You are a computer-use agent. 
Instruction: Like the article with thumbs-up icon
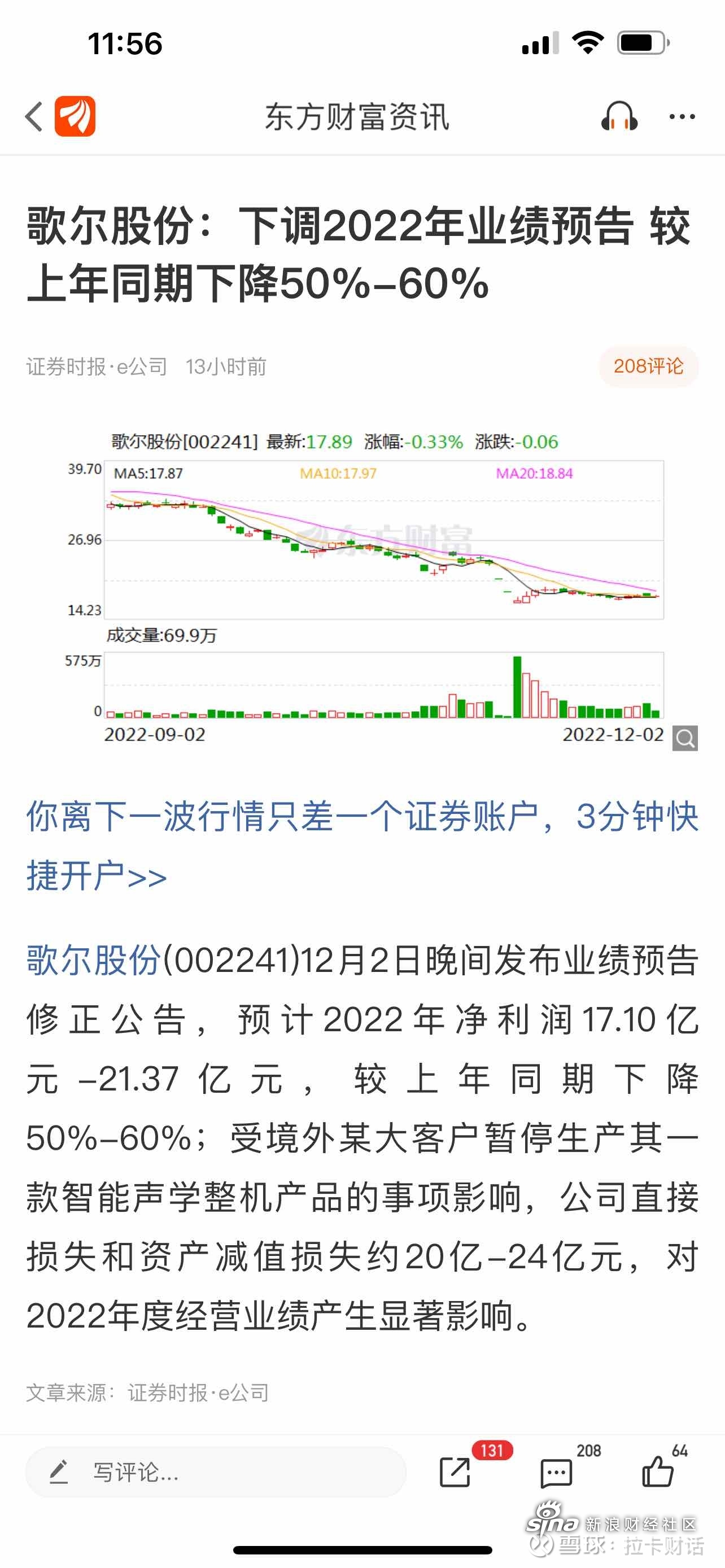click(658, 1471)
